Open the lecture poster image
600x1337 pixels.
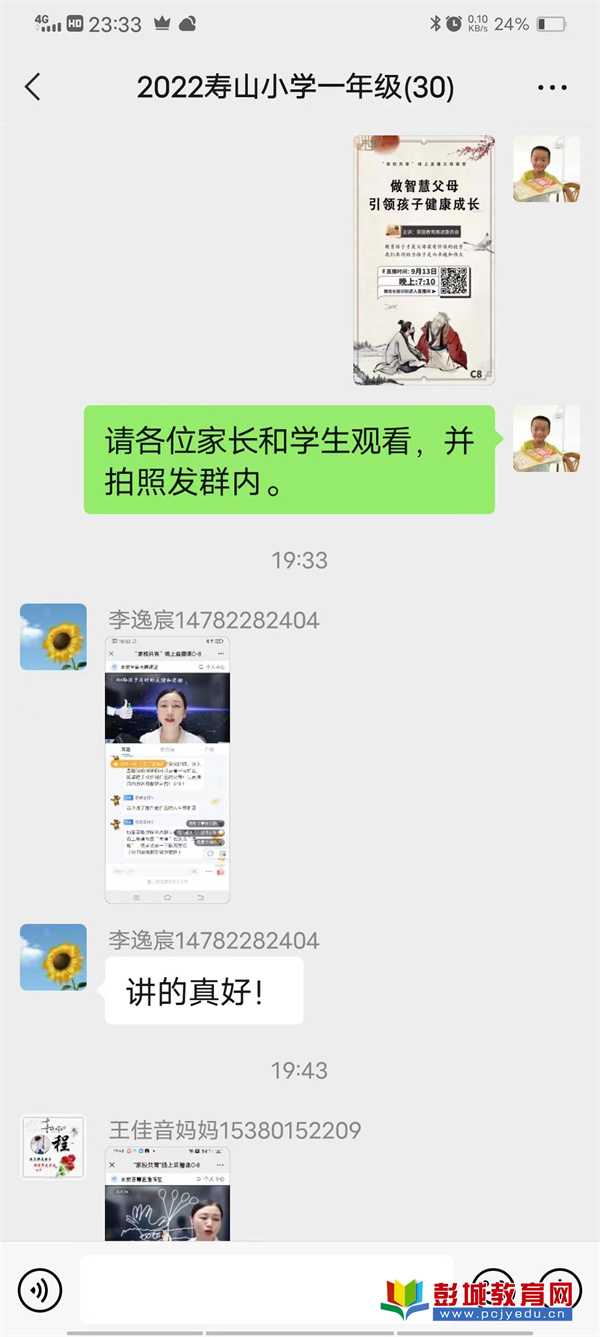click(424, 260)
